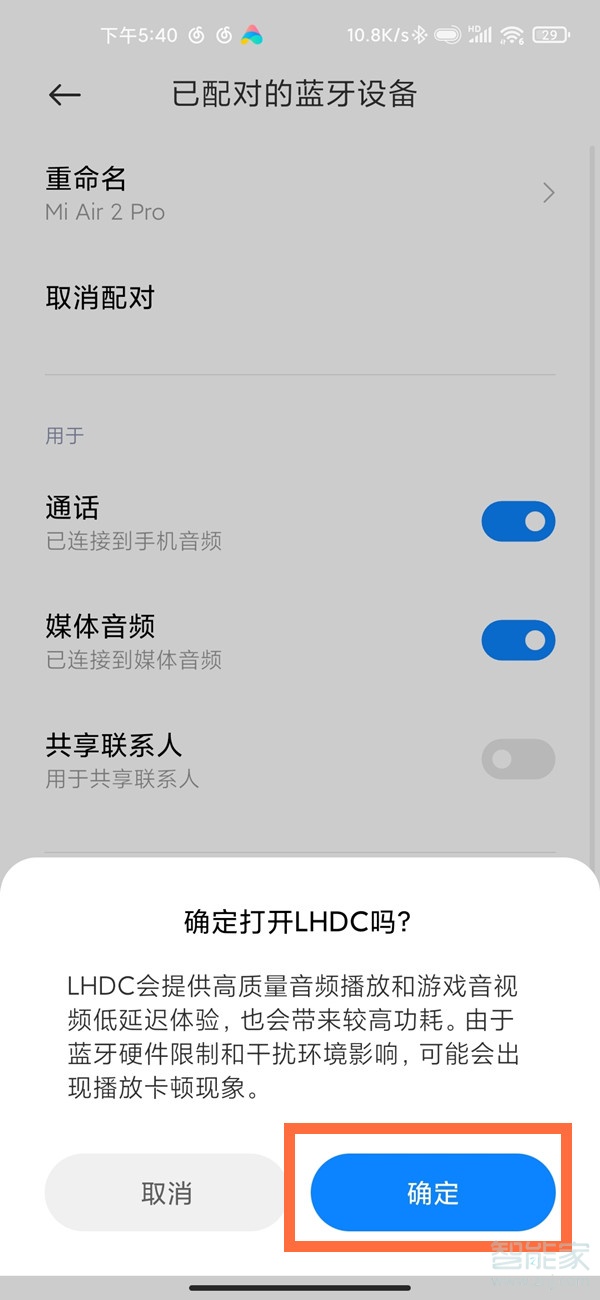Toggle the 通话 switch

[518, 521]
